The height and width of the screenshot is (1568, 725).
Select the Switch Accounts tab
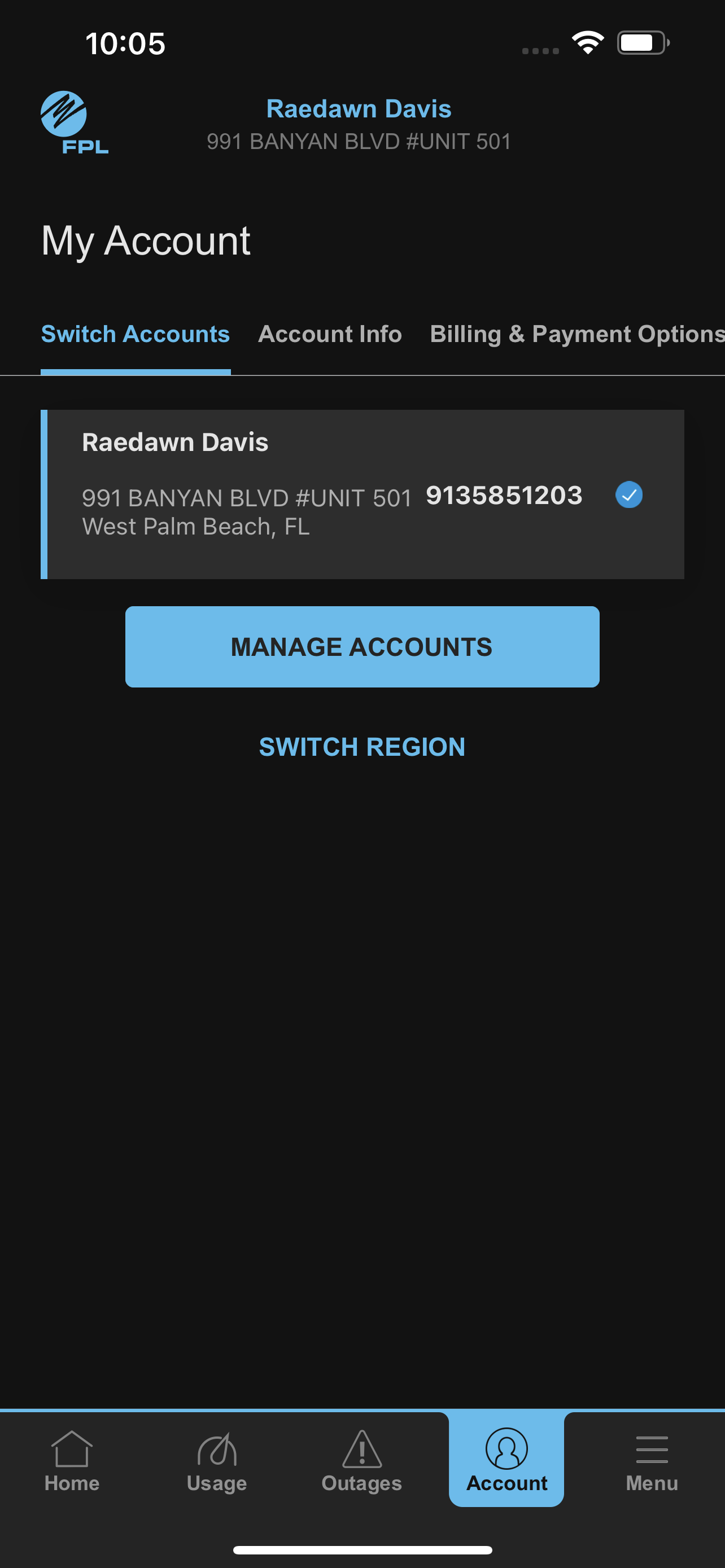pos(135,334)
